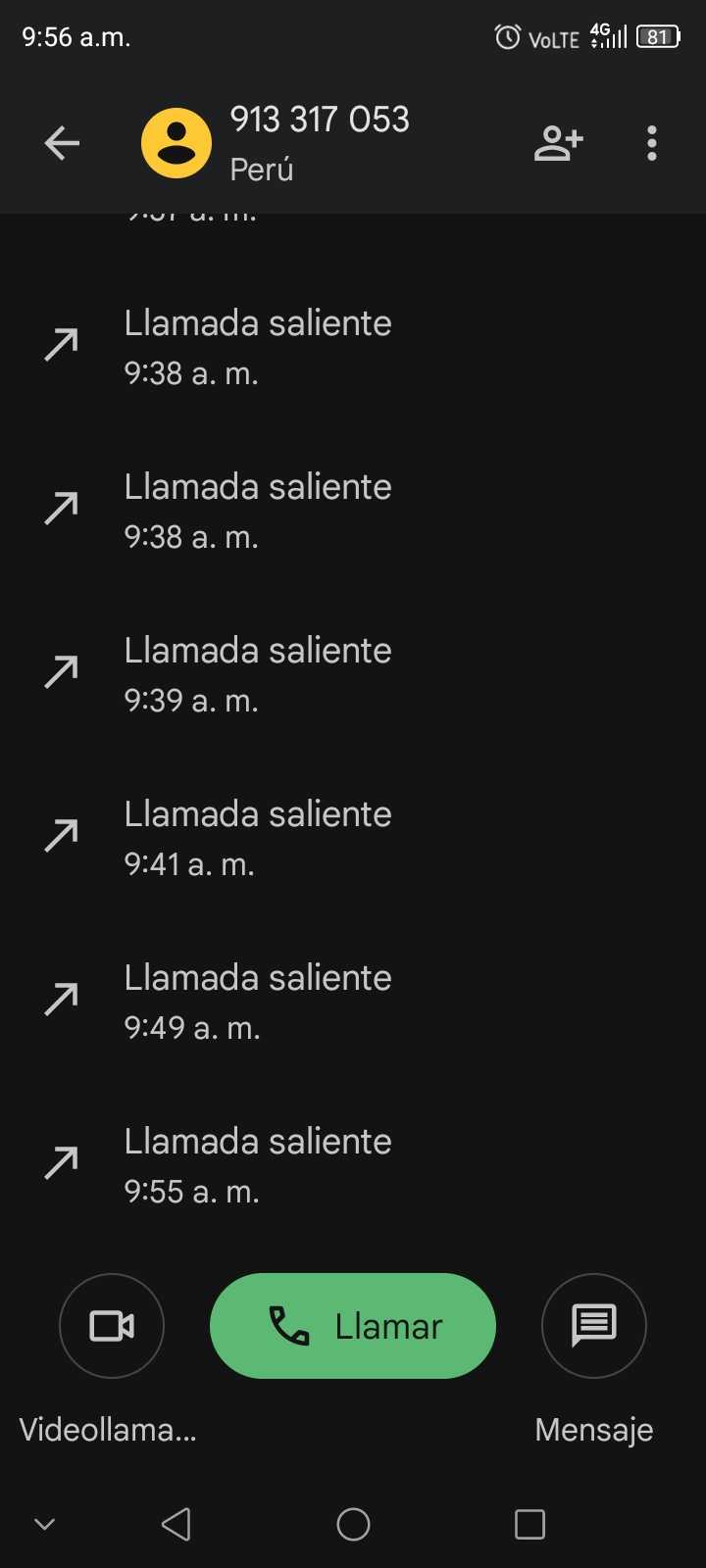Add this number to contacts

coord(558,143)
